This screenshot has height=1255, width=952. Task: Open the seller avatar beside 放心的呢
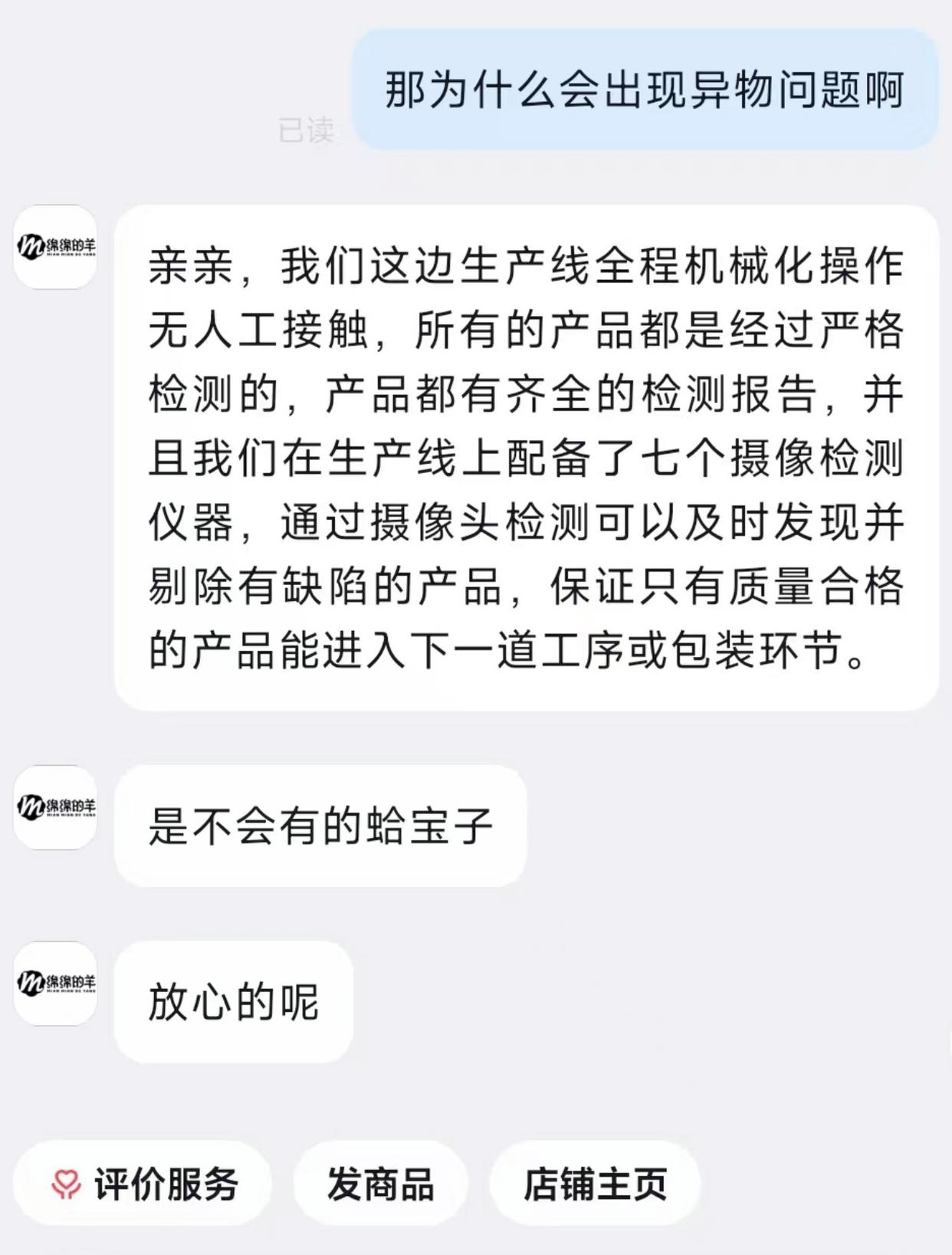[56, 983]
